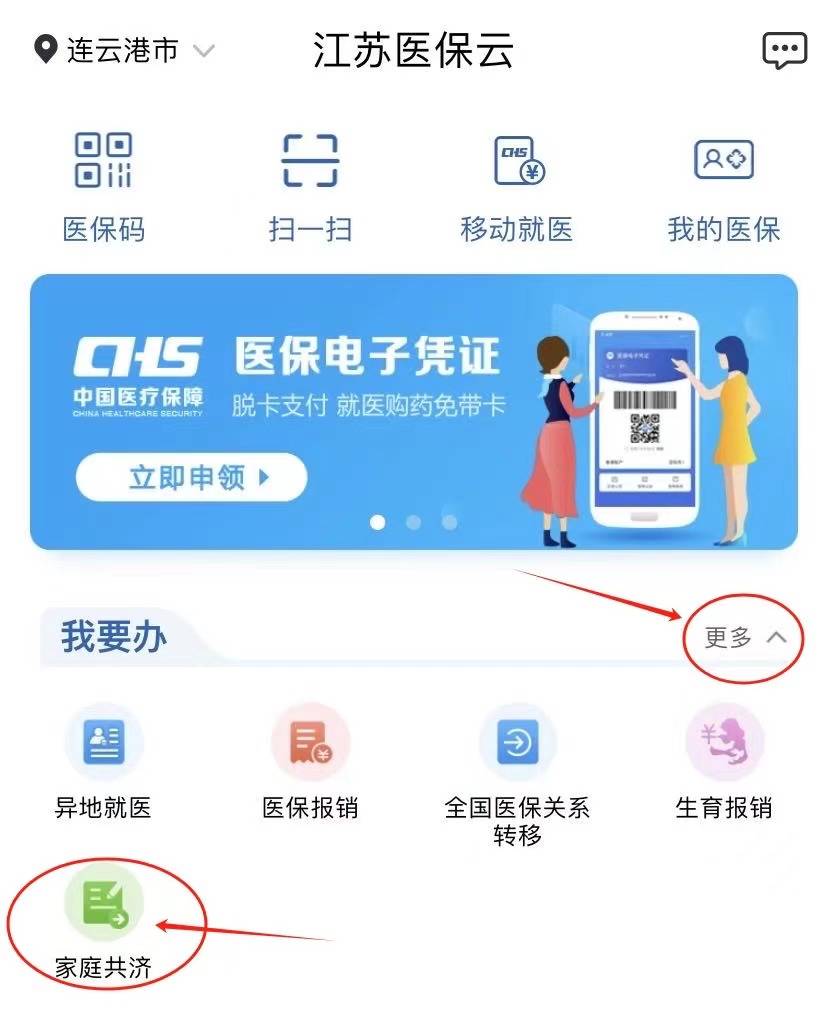
Task: Launch 扫一扫 scanner
Action: 310,186
